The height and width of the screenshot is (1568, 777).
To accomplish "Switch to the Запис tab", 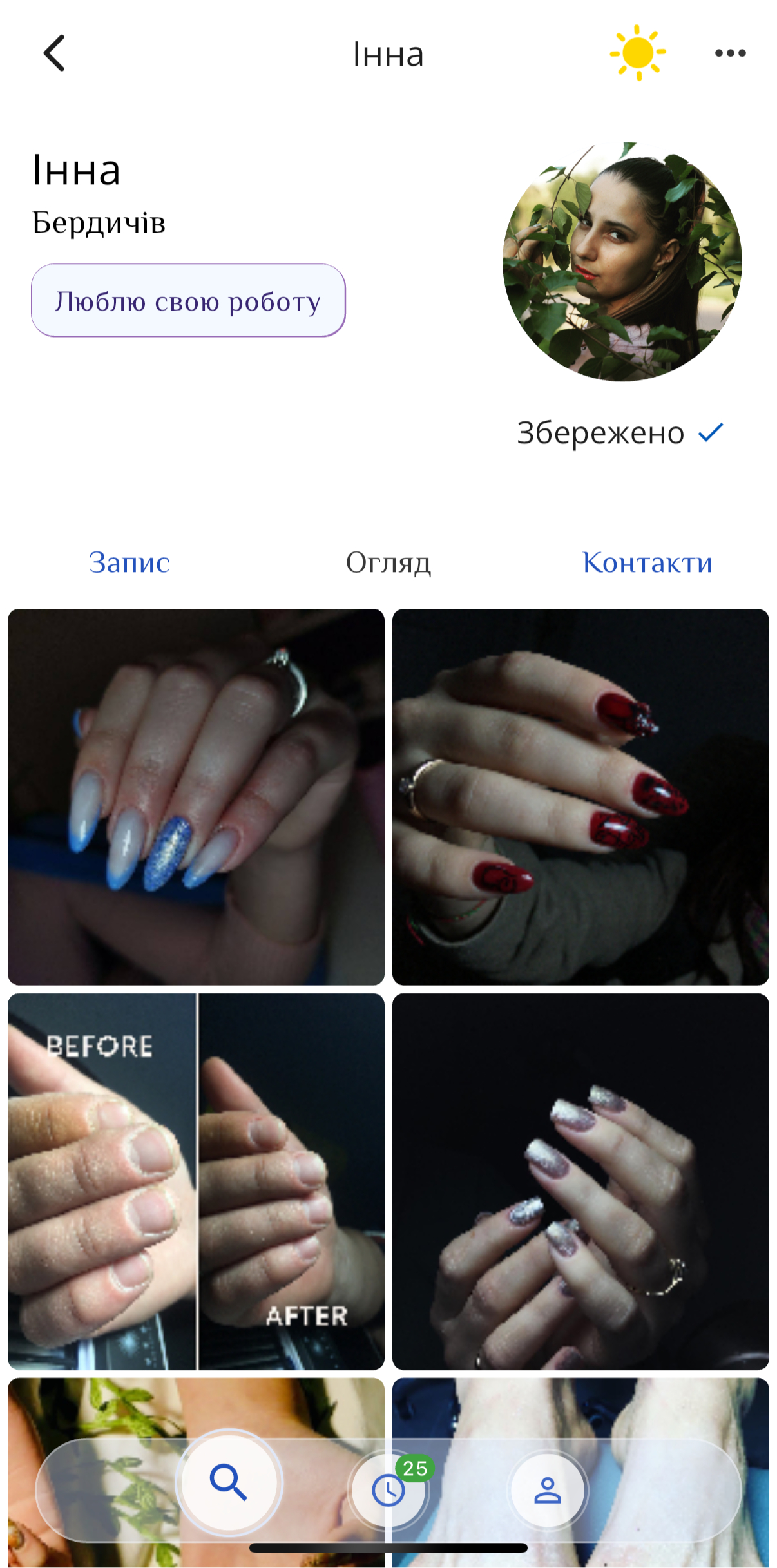I will pos(129,562).
